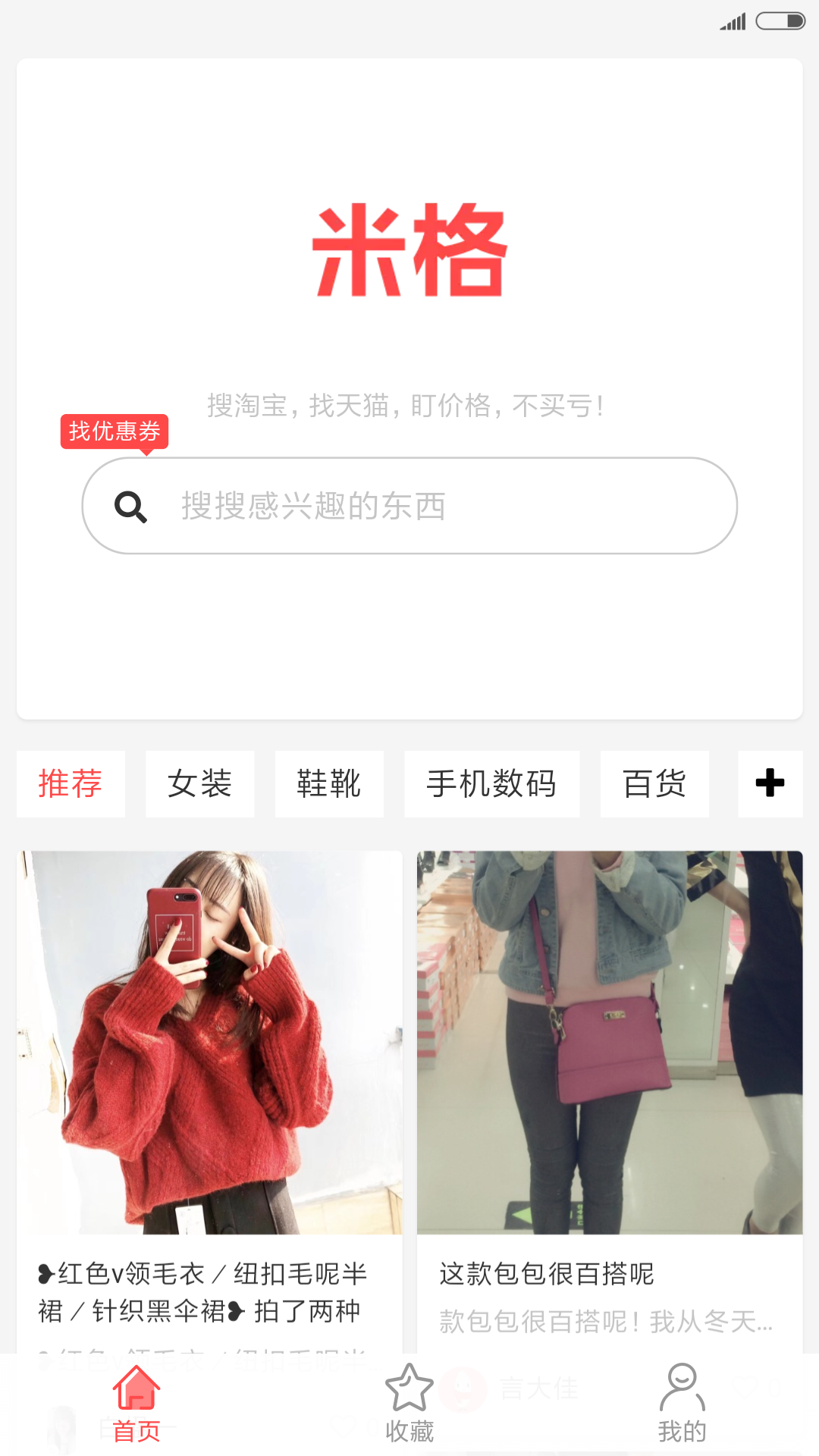819x1456 pixels.
Task: Switch to the 鞋靴 category
Action: coord(328,783)
